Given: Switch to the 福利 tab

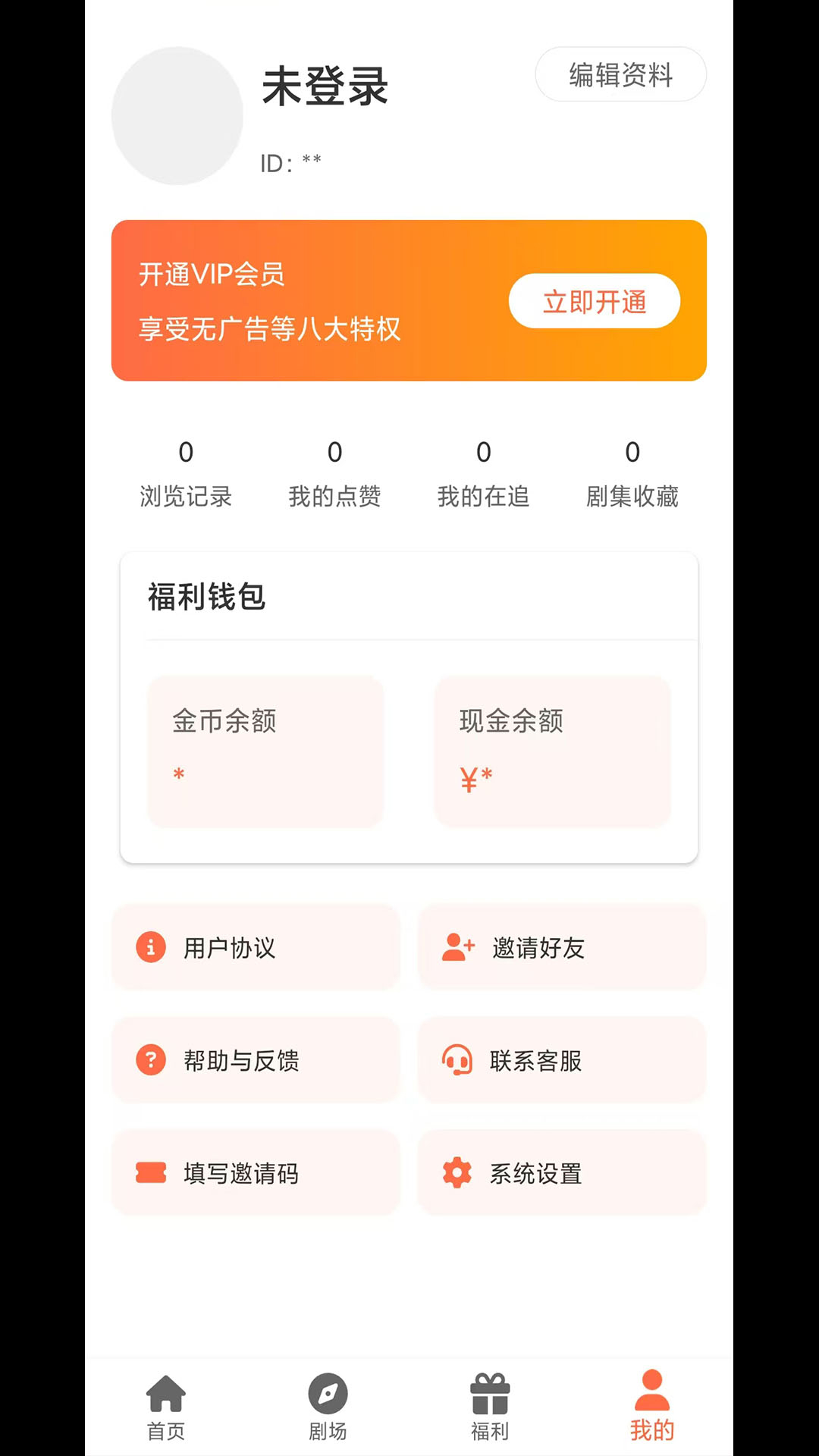Looking at the screenshot, I should click(490, 1407).
